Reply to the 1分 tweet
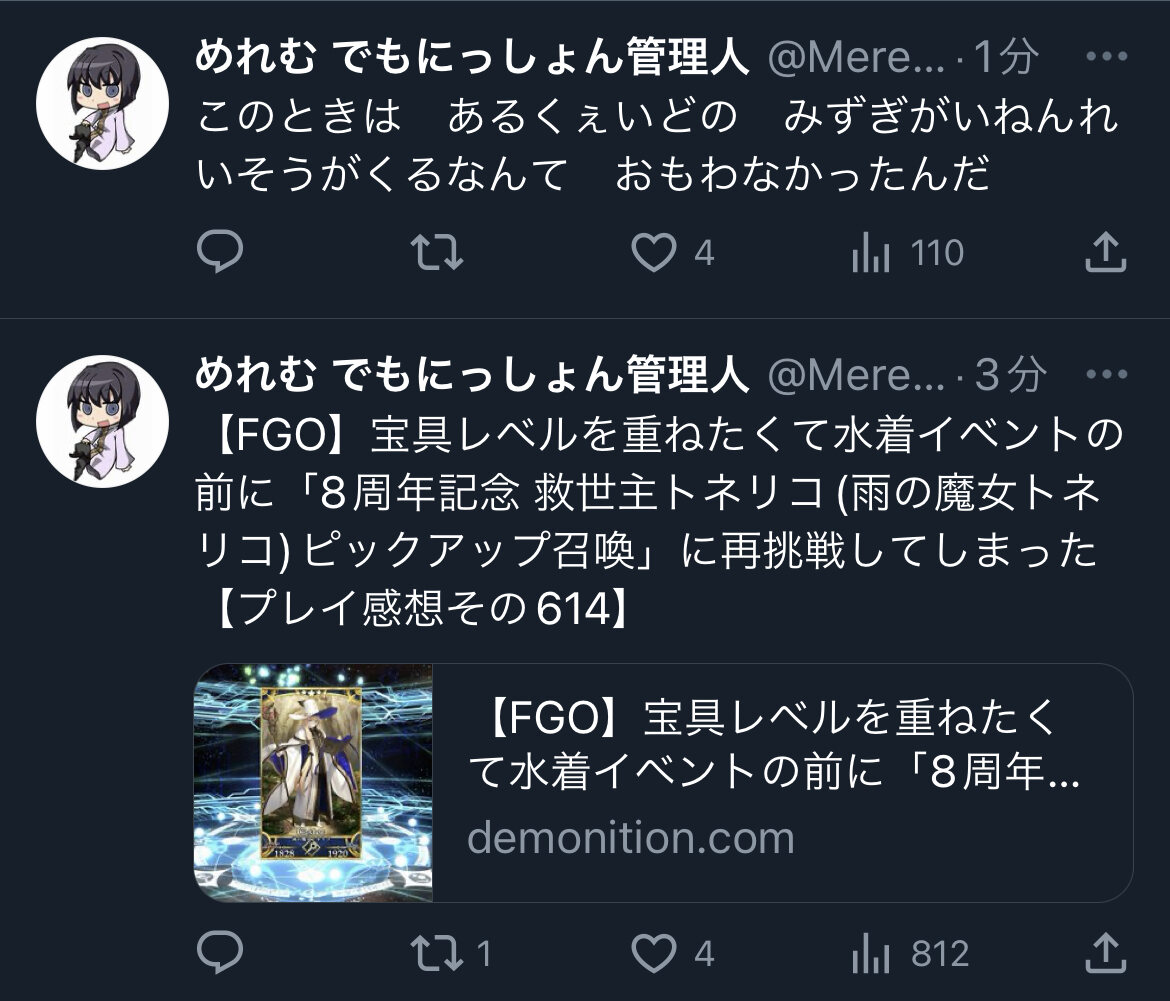1170x1001 pixels. tap(220, 253)
